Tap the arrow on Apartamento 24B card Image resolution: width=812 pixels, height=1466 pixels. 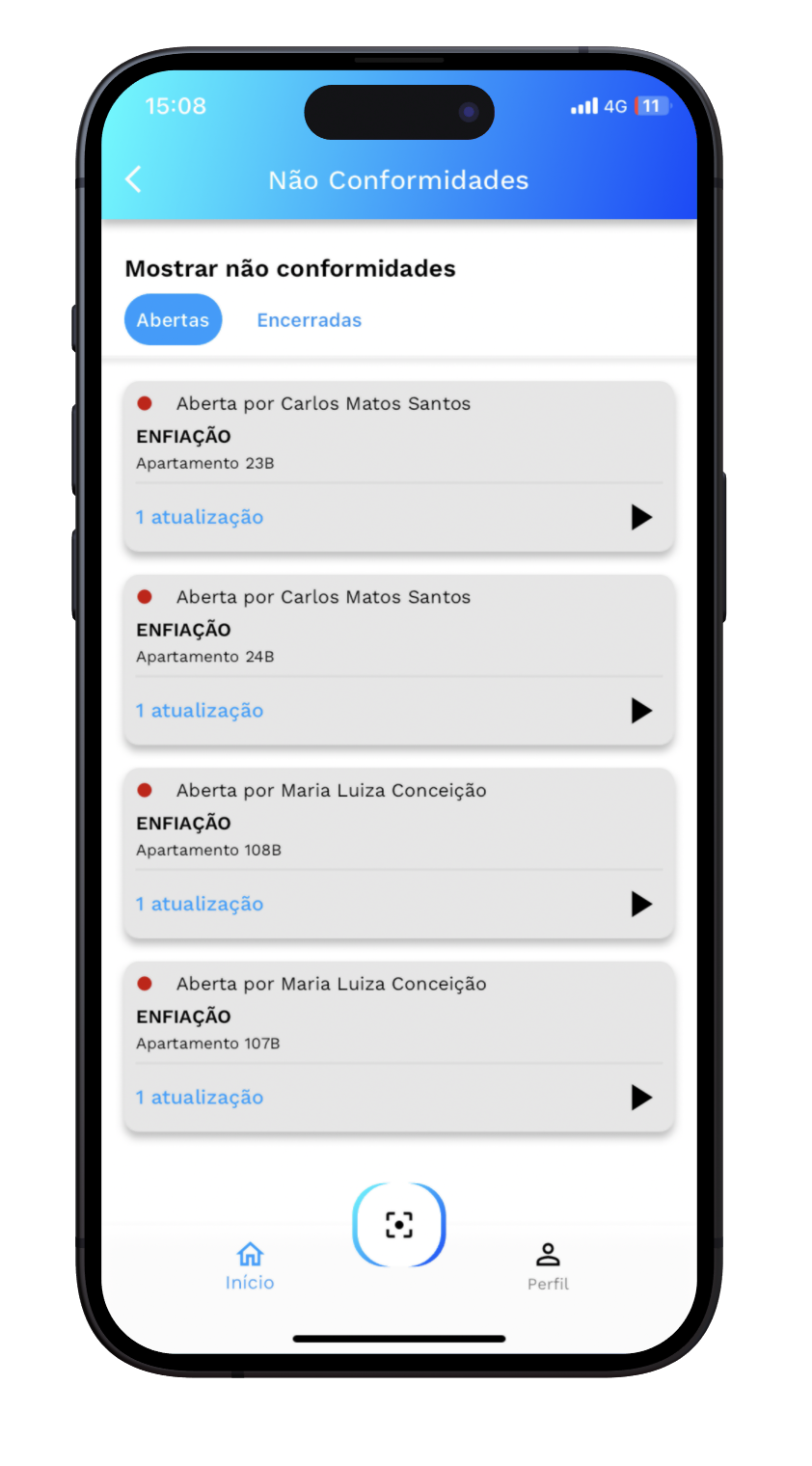[641, 711]
